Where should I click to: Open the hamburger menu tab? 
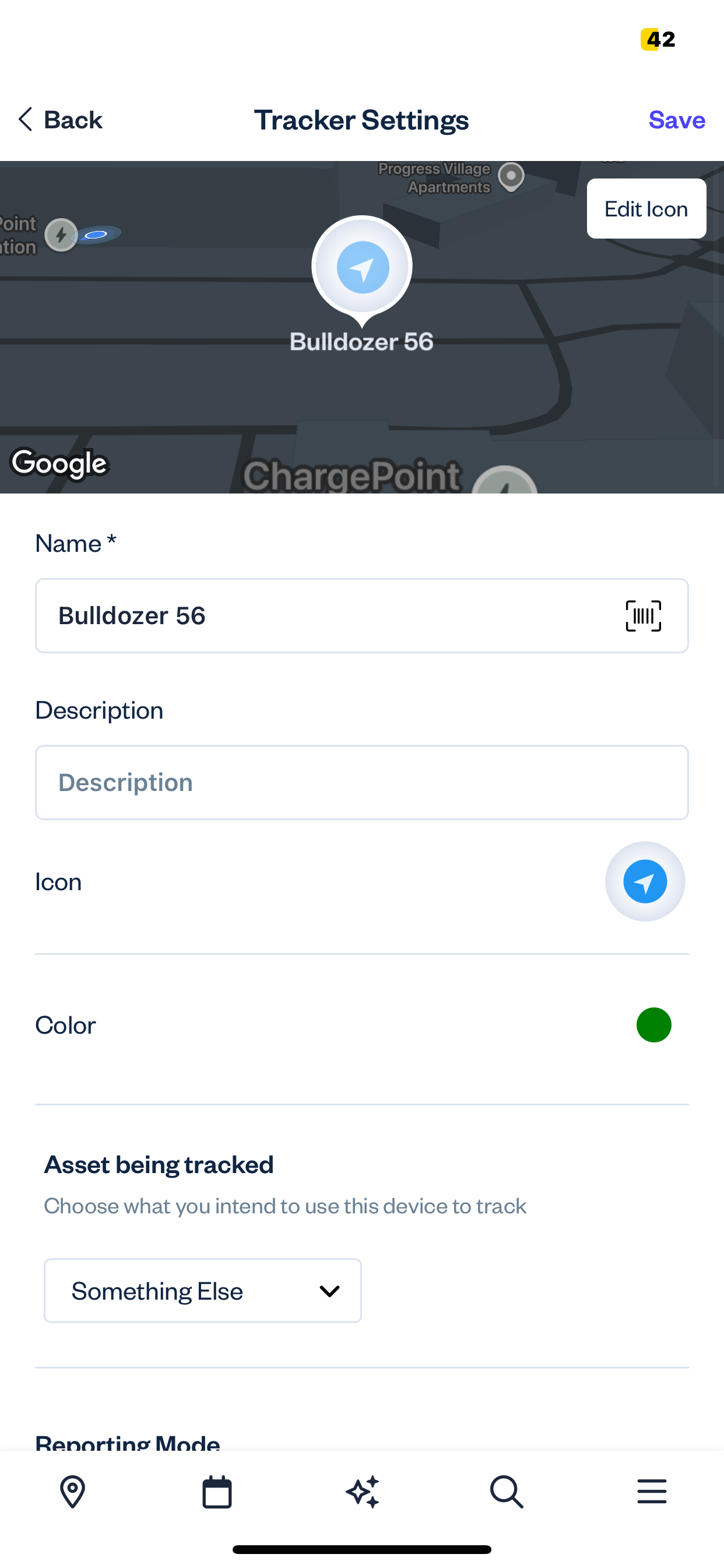pos(652,1492)
